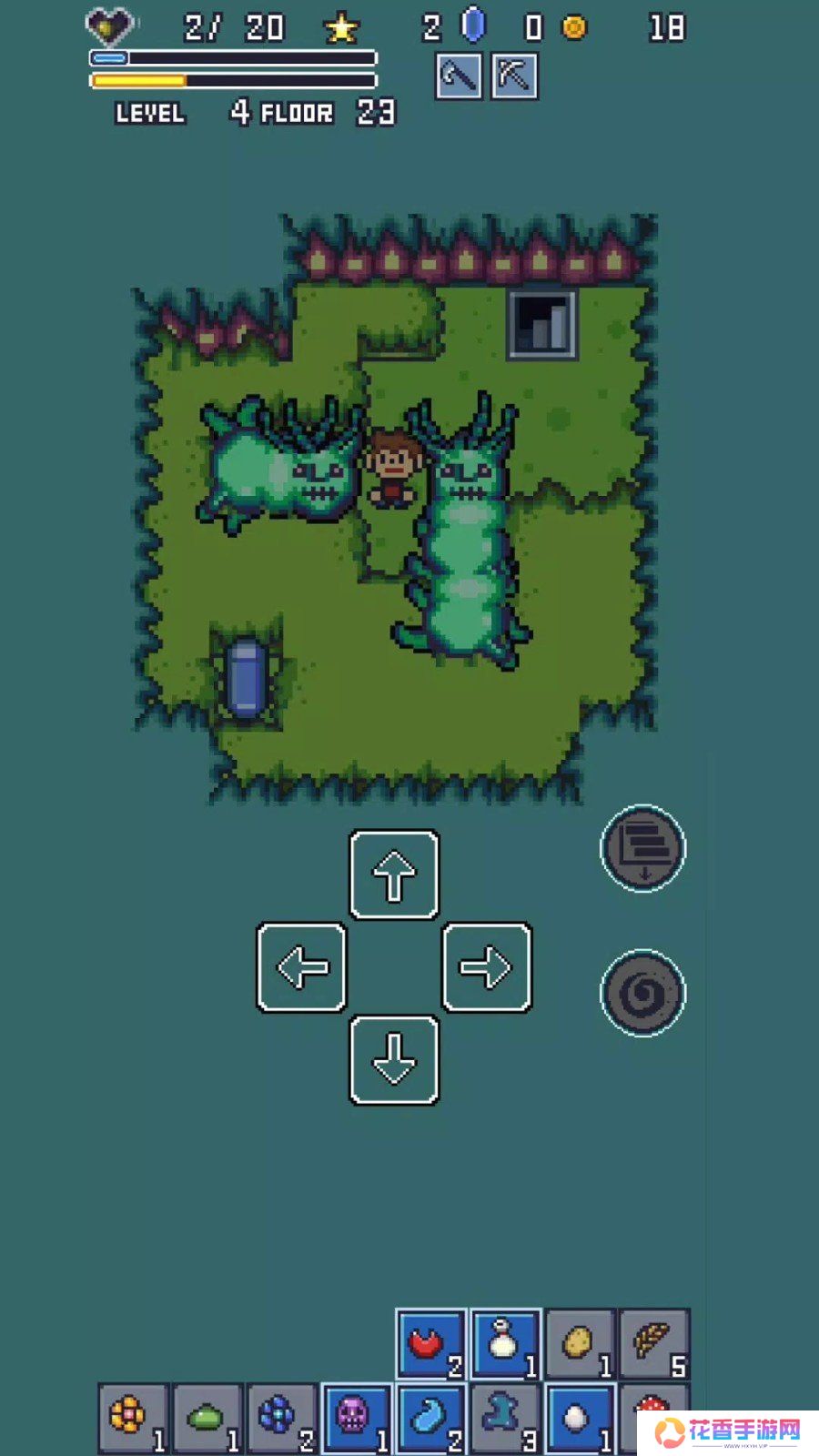This screenshot has height=1456, width=819.
Task: Activate the spiral skill button
Action: pos(642,993)
